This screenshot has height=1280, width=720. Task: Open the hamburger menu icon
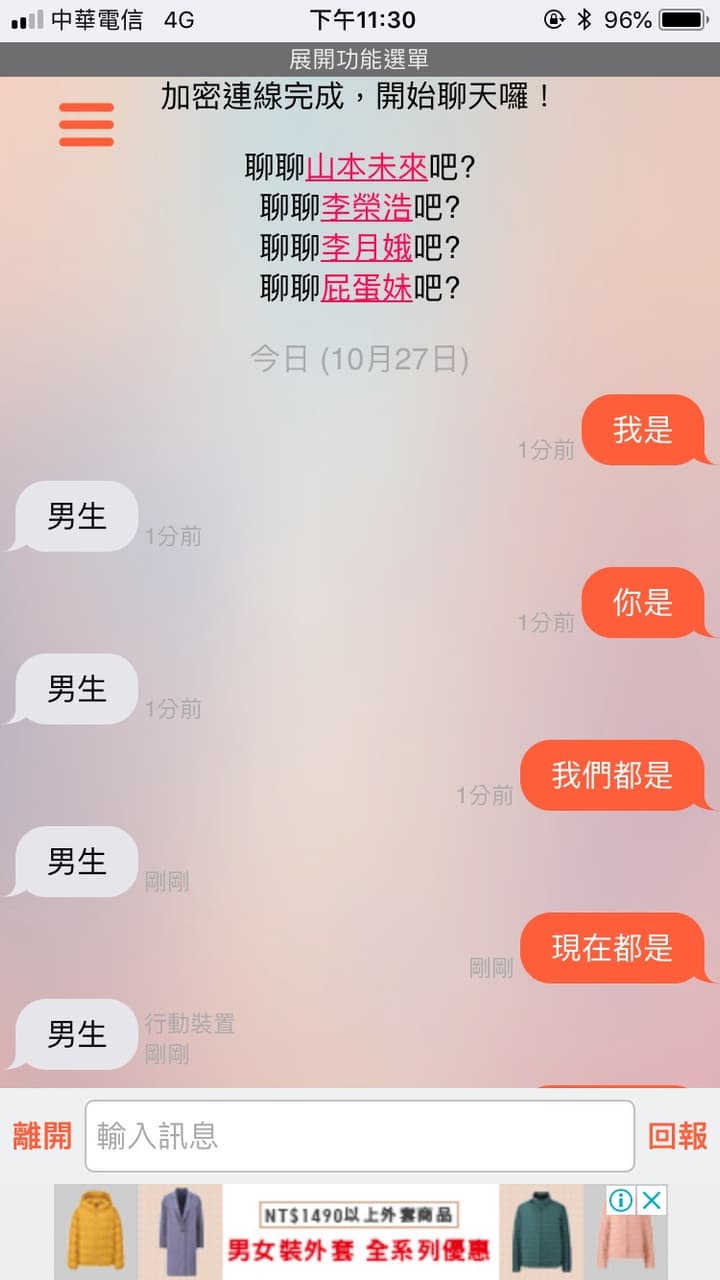86,125
